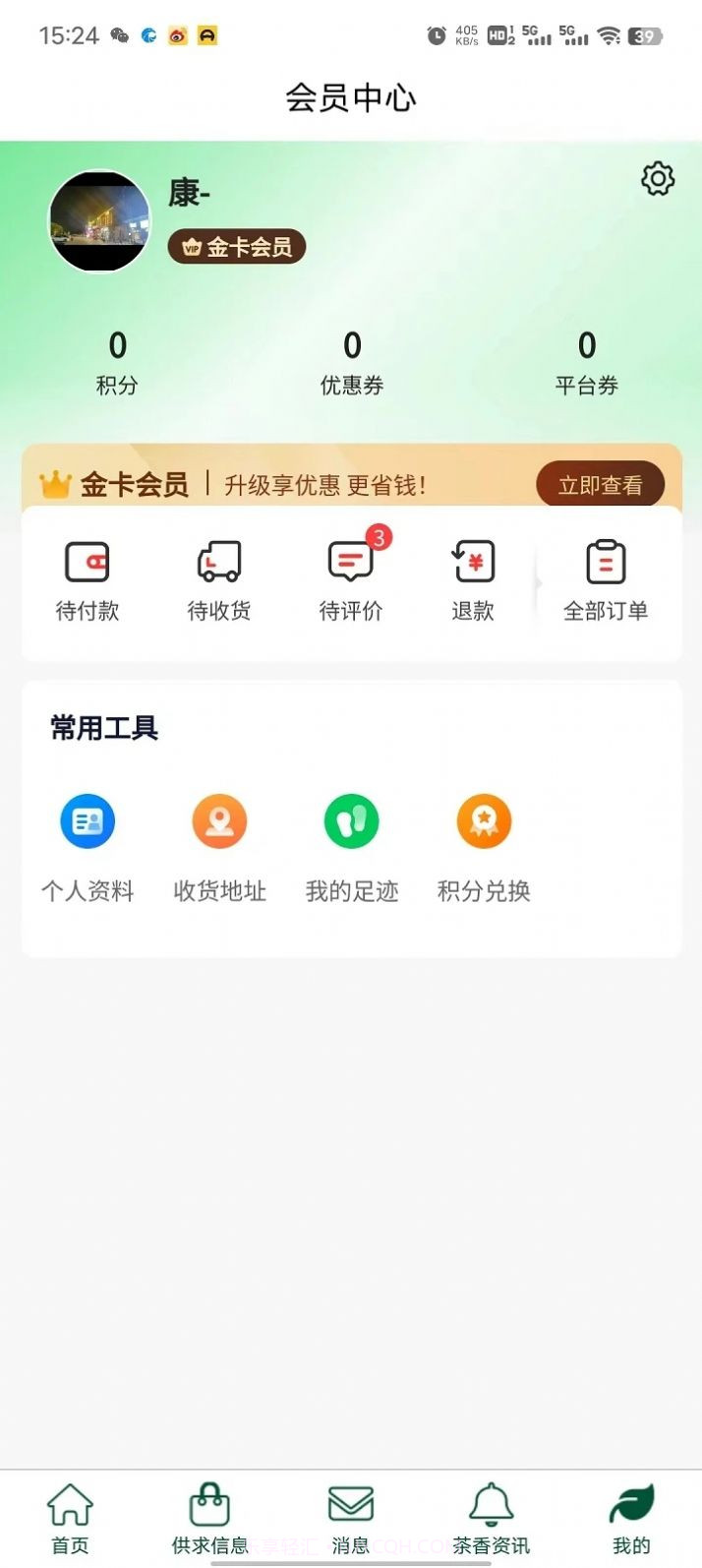The width and height of the screenshot is (702, 1568).
Task: Switch to the 供求信息 tab
Action: tap(209, 1519)
